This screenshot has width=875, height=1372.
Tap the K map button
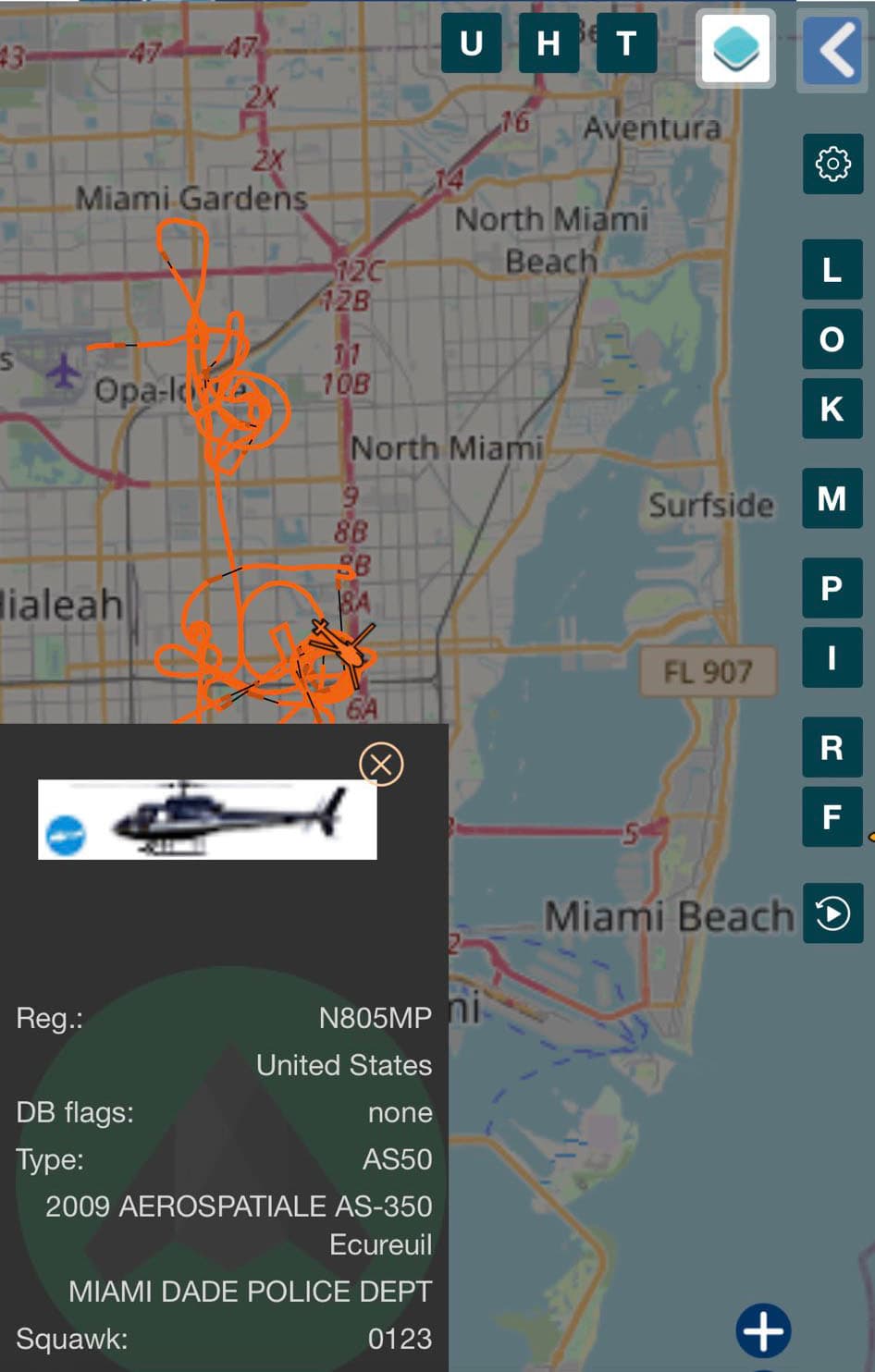point(832,408)
